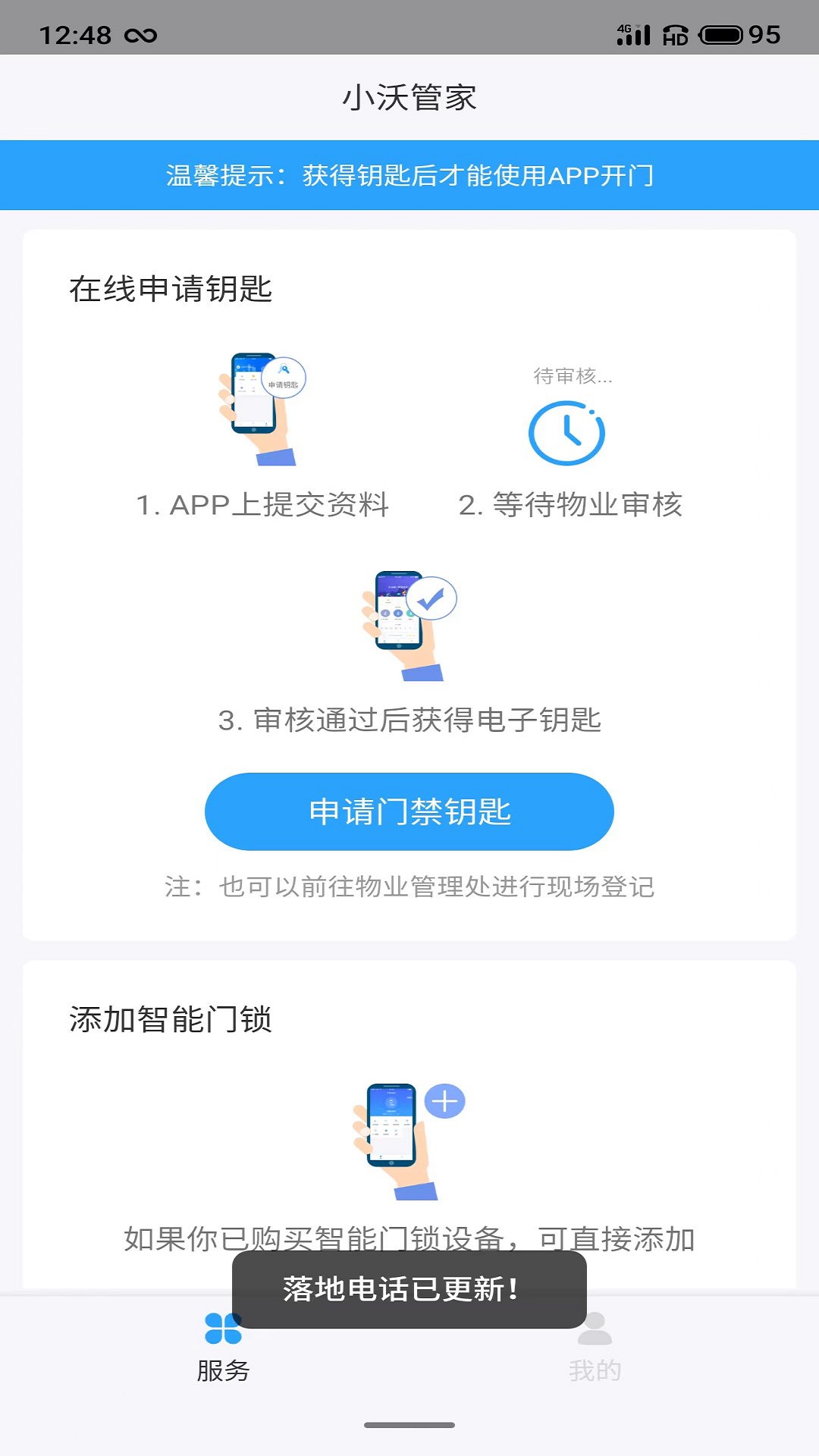819x1456 pixels.
Task: Tap the 在线申请钥匙 section heading
Action: tap(173, 287)
